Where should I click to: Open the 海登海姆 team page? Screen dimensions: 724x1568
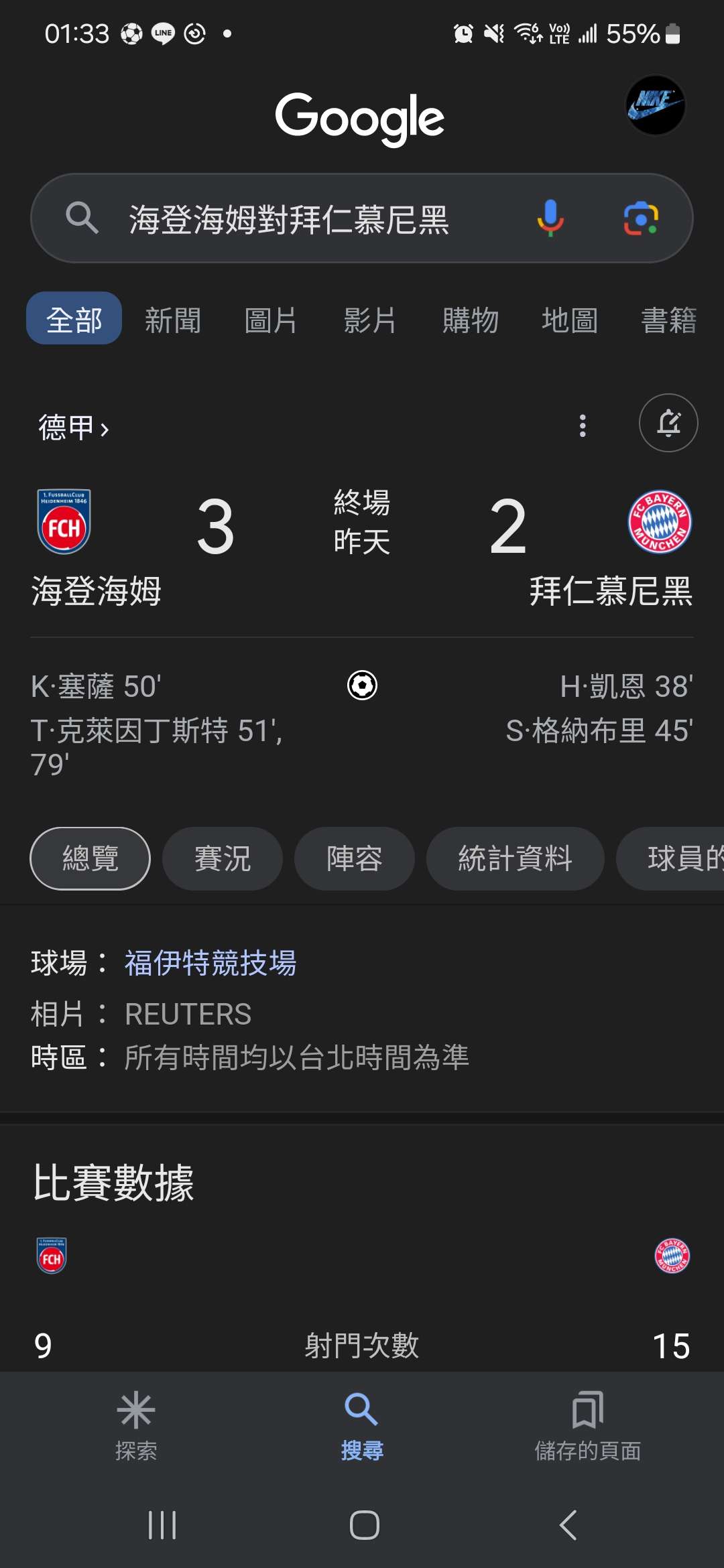click(x=96, y=590)
